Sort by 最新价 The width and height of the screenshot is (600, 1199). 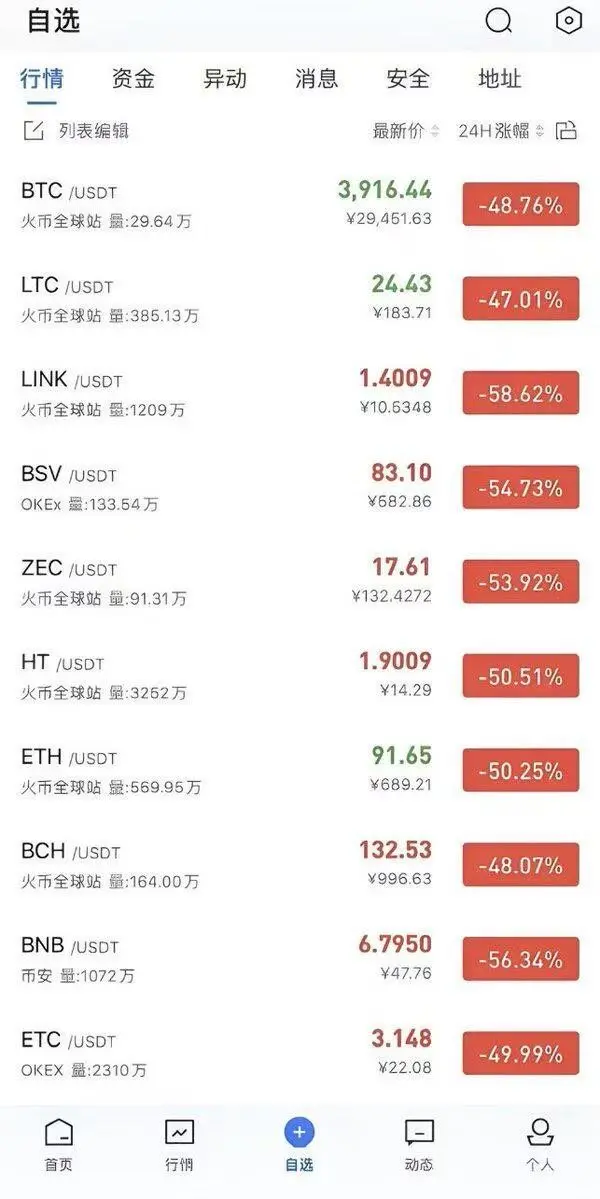click(405, 131)
